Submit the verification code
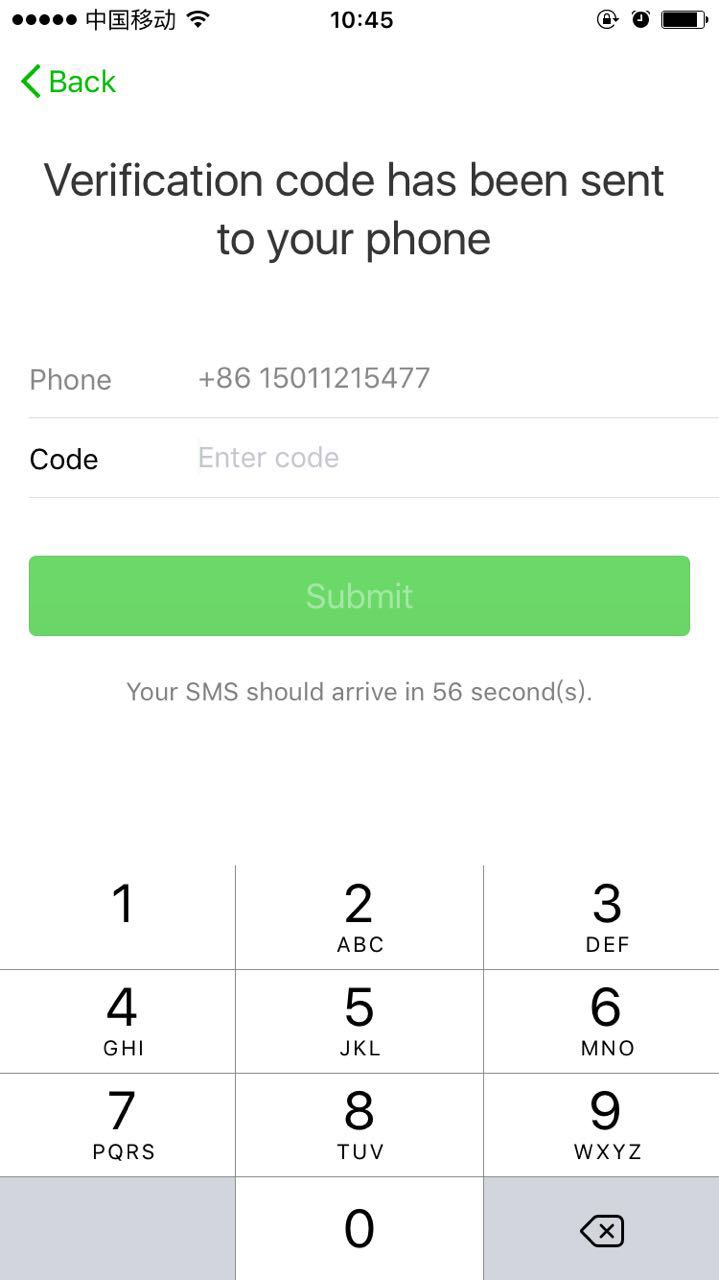The image size is (719, 1280). 359,596
